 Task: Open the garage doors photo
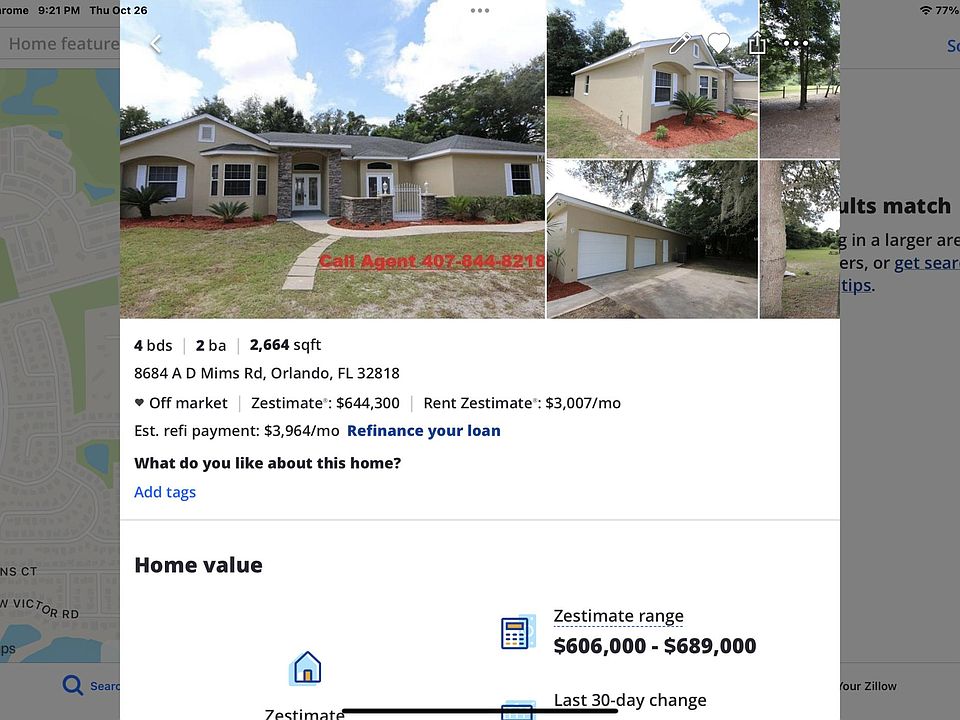point(652,240)
